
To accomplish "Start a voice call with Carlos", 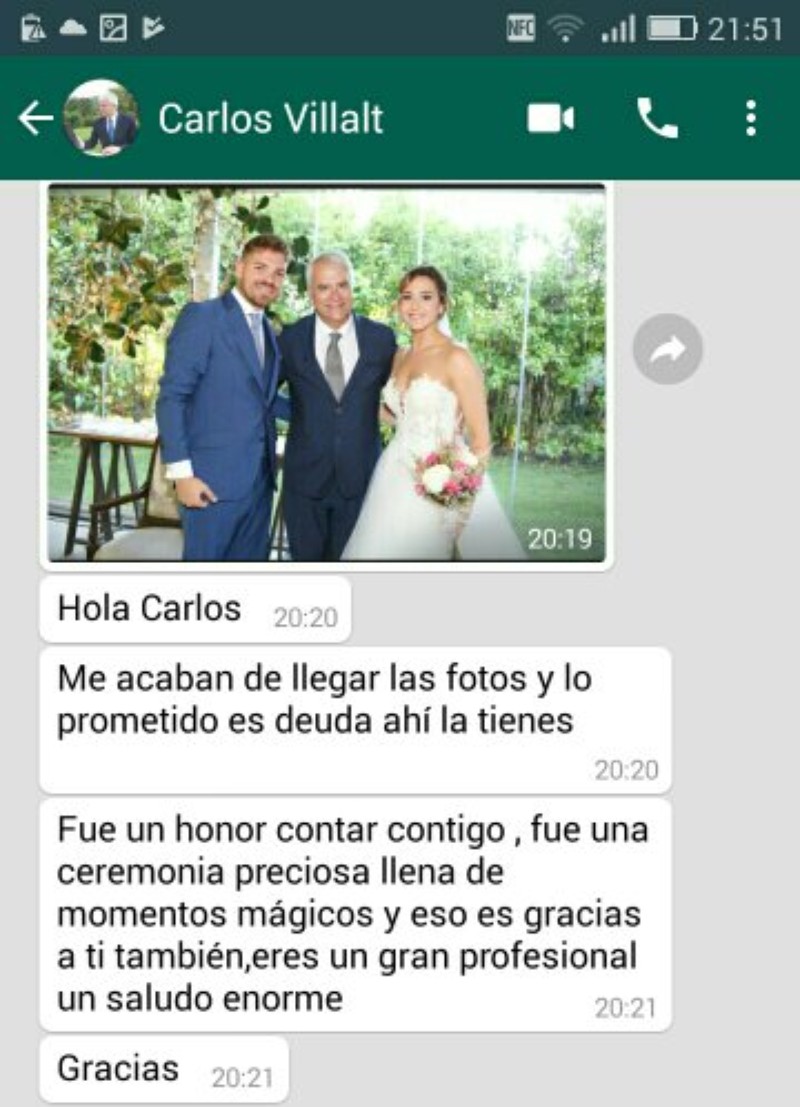I will pos(657,119).
